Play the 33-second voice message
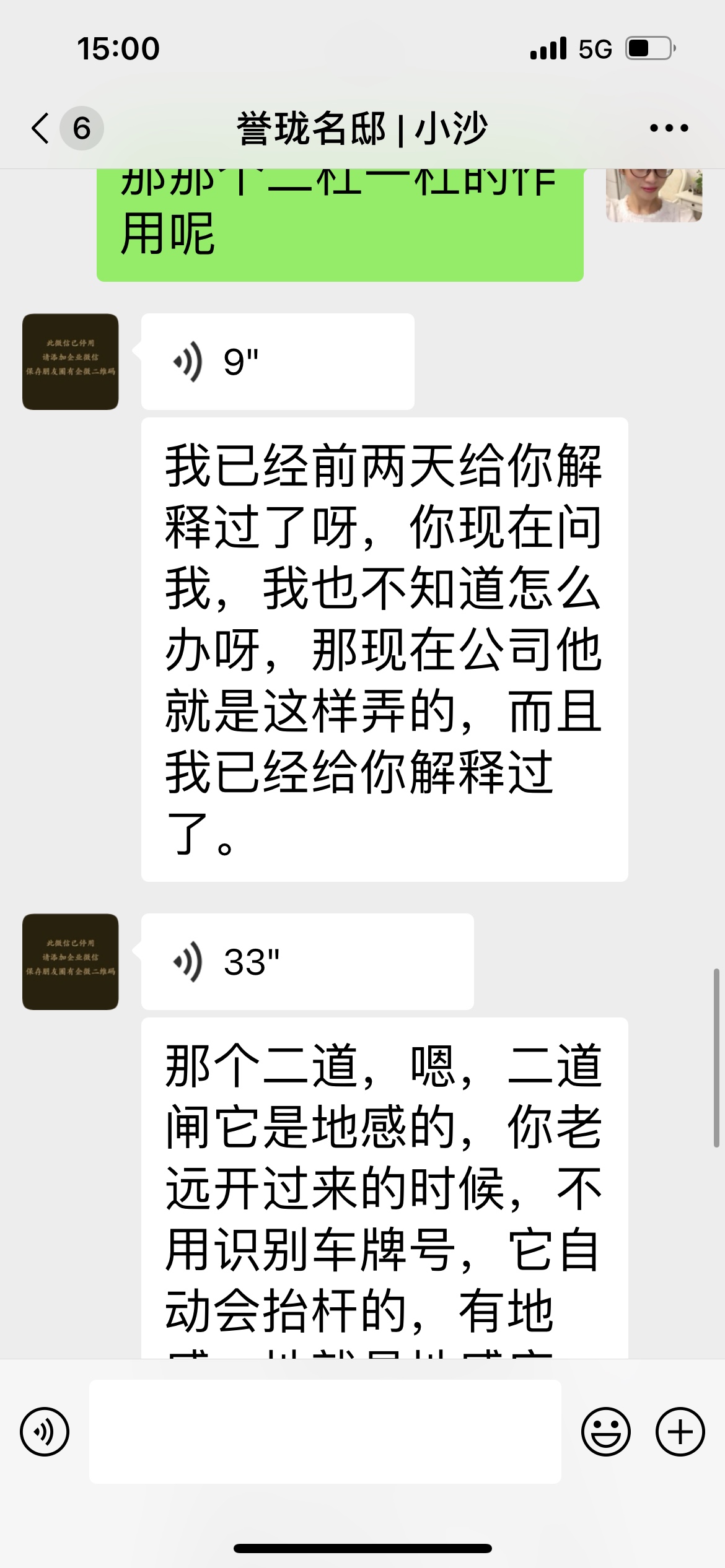 pyautogui.click(x=307, y=962)
